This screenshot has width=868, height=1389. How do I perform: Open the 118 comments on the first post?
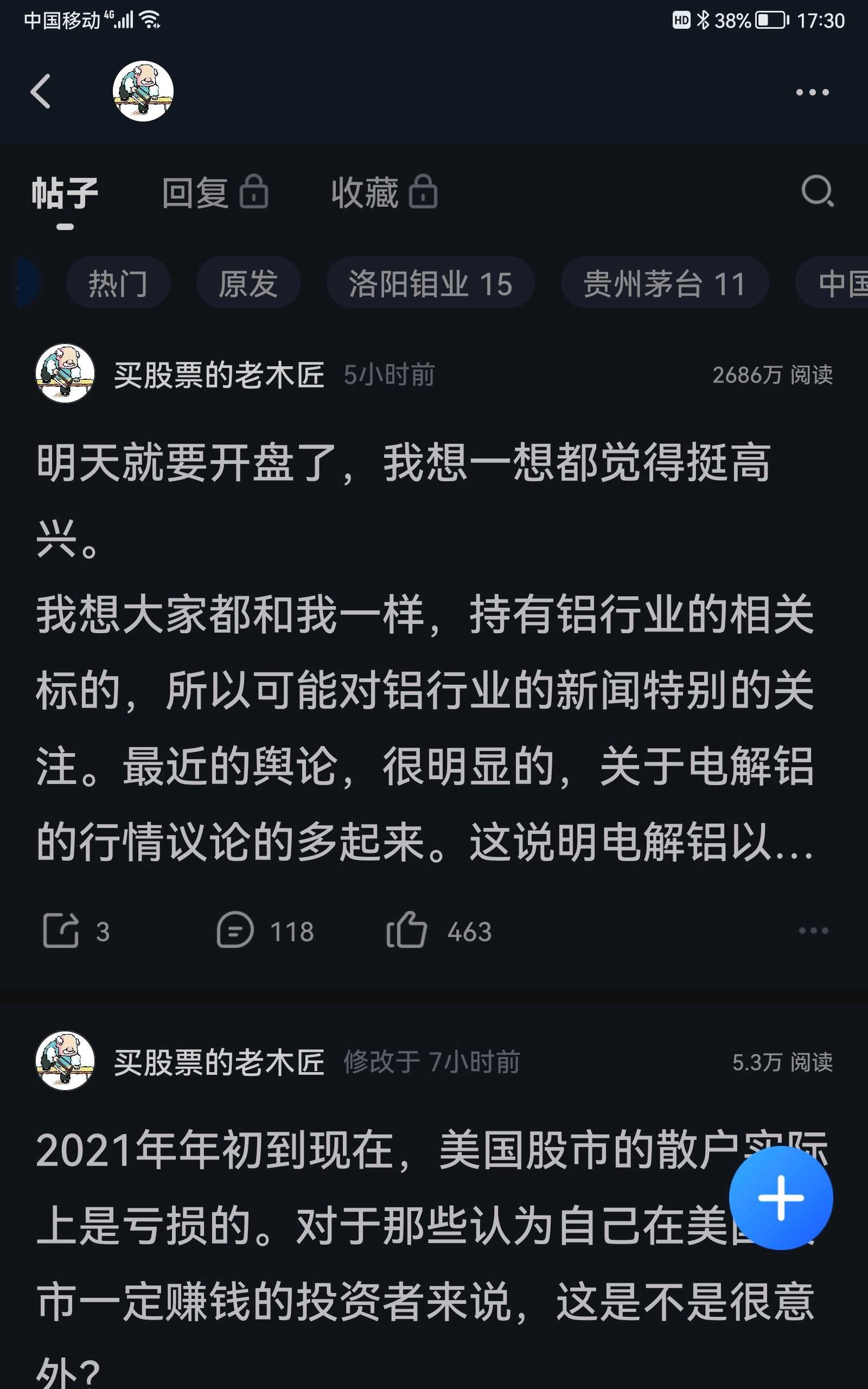click(265, 931)
